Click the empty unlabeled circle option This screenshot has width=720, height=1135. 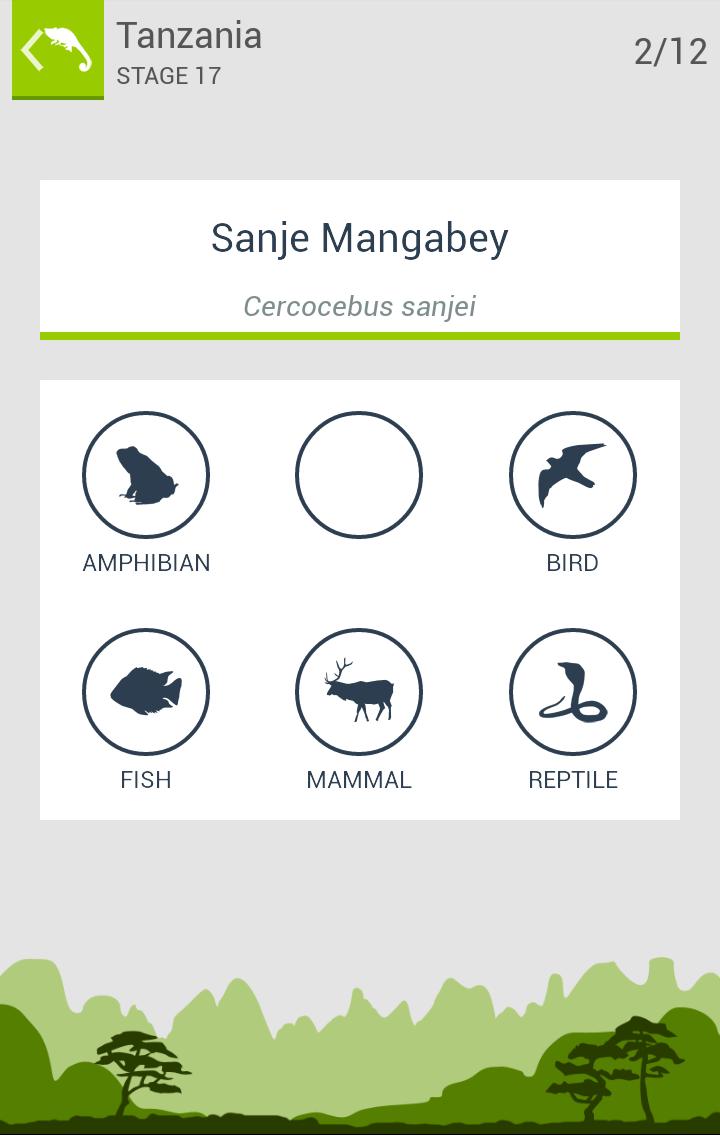pos(359,474)
